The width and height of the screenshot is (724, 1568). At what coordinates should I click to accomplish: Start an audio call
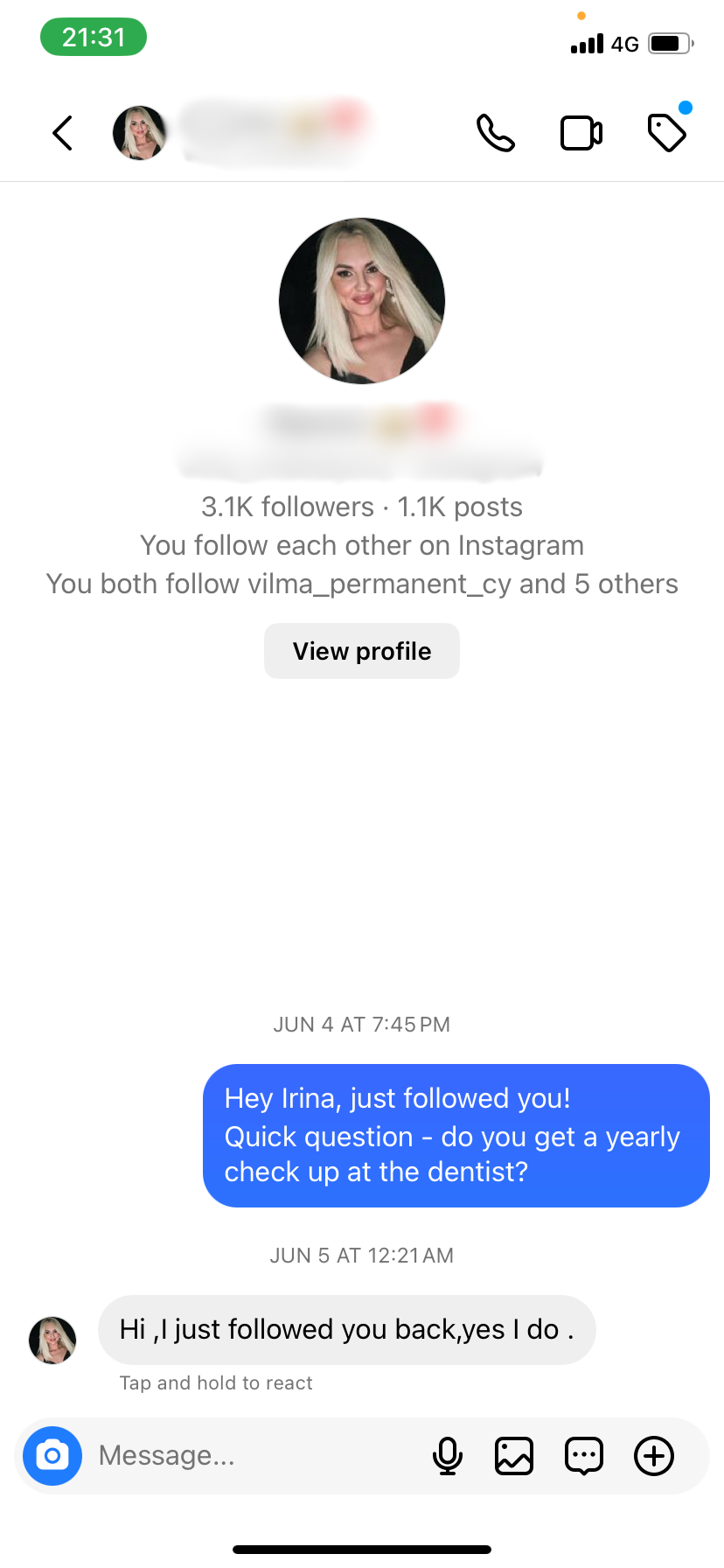click(495, 133)
